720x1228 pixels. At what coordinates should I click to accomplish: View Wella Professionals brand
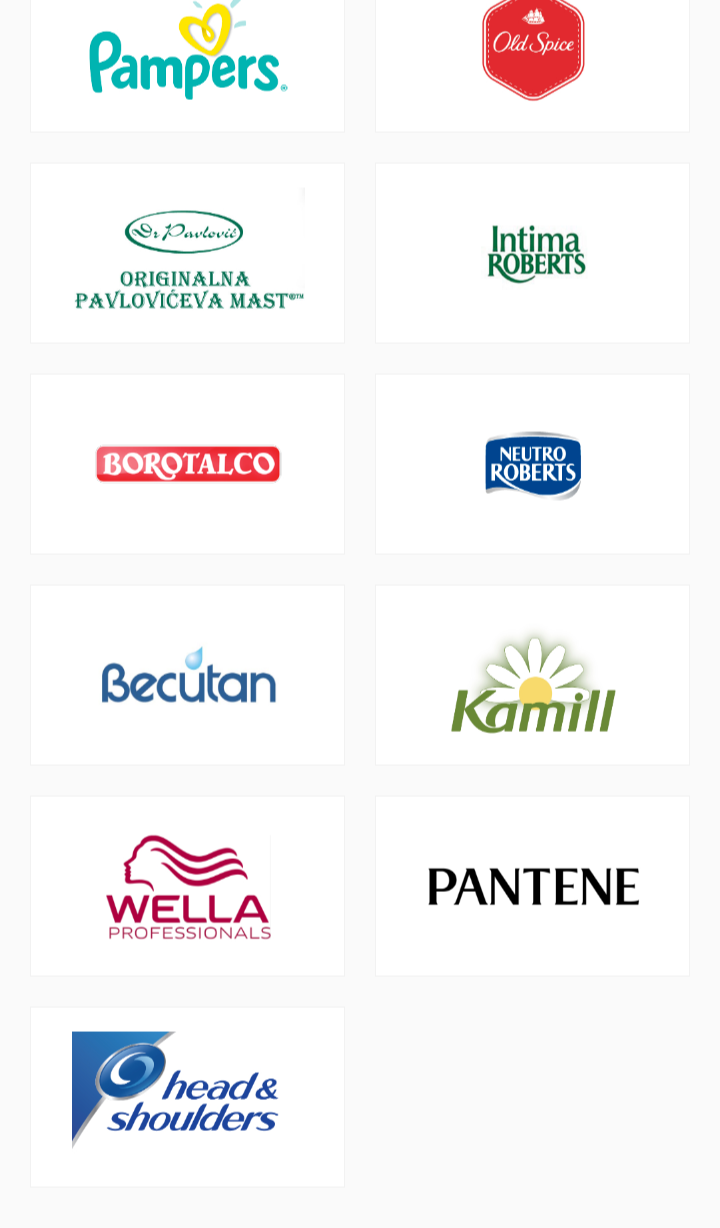coord(188,886)
